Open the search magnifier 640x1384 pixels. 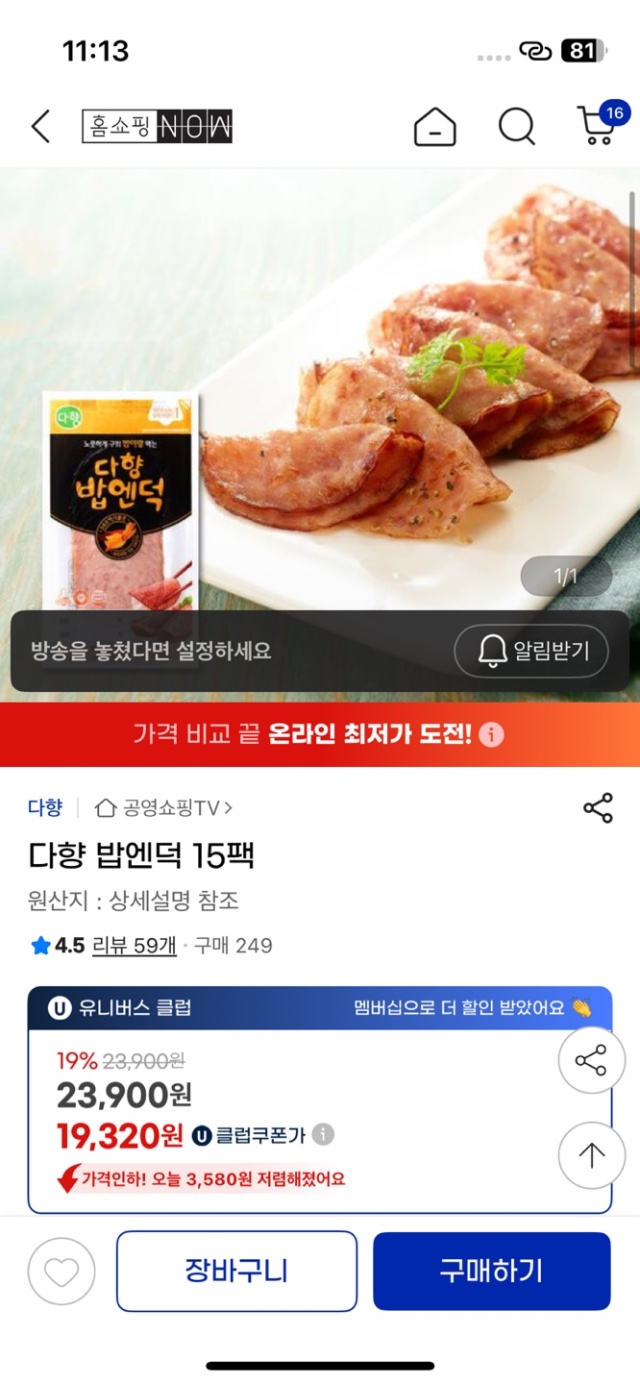point(517,127)
